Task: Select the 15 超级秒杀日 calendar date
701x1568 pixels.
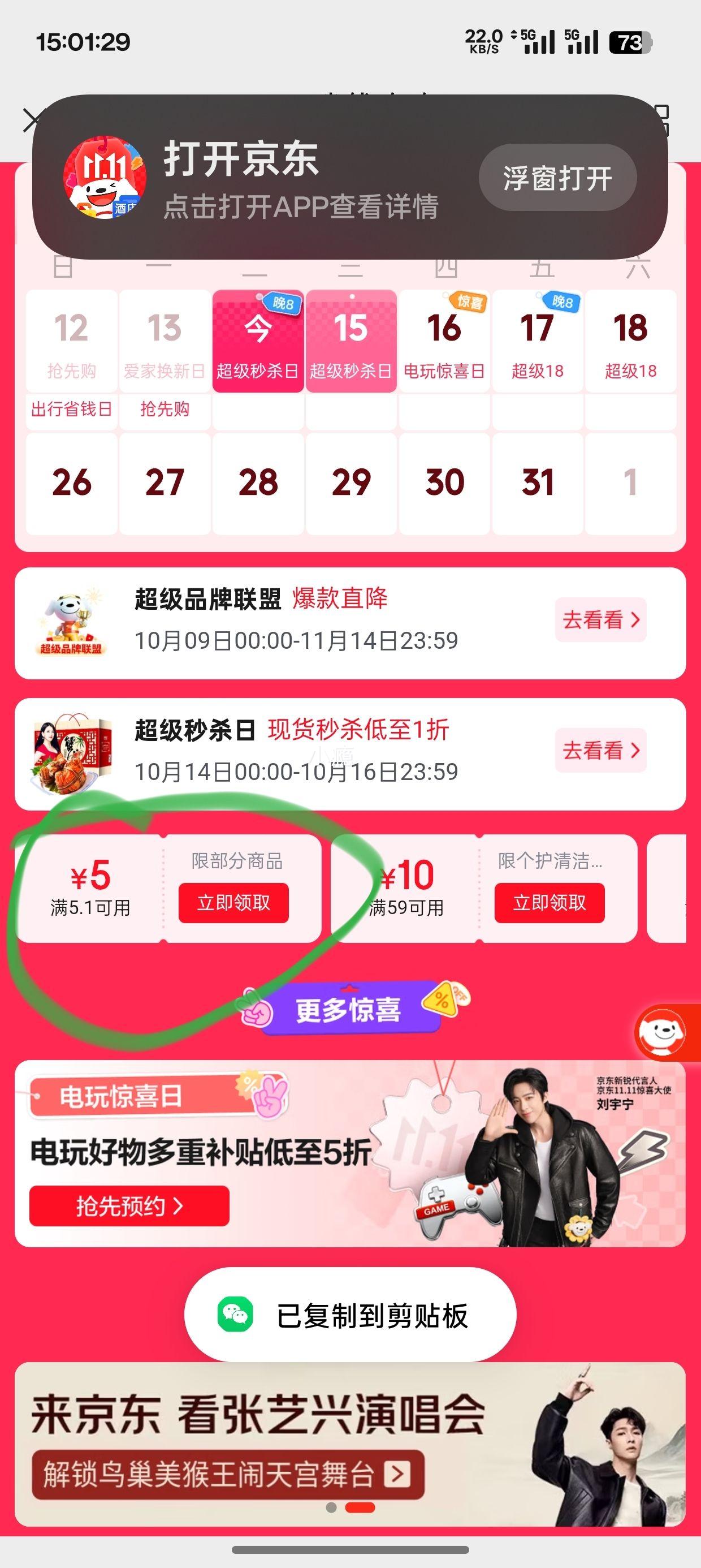Action: (351, 341)
